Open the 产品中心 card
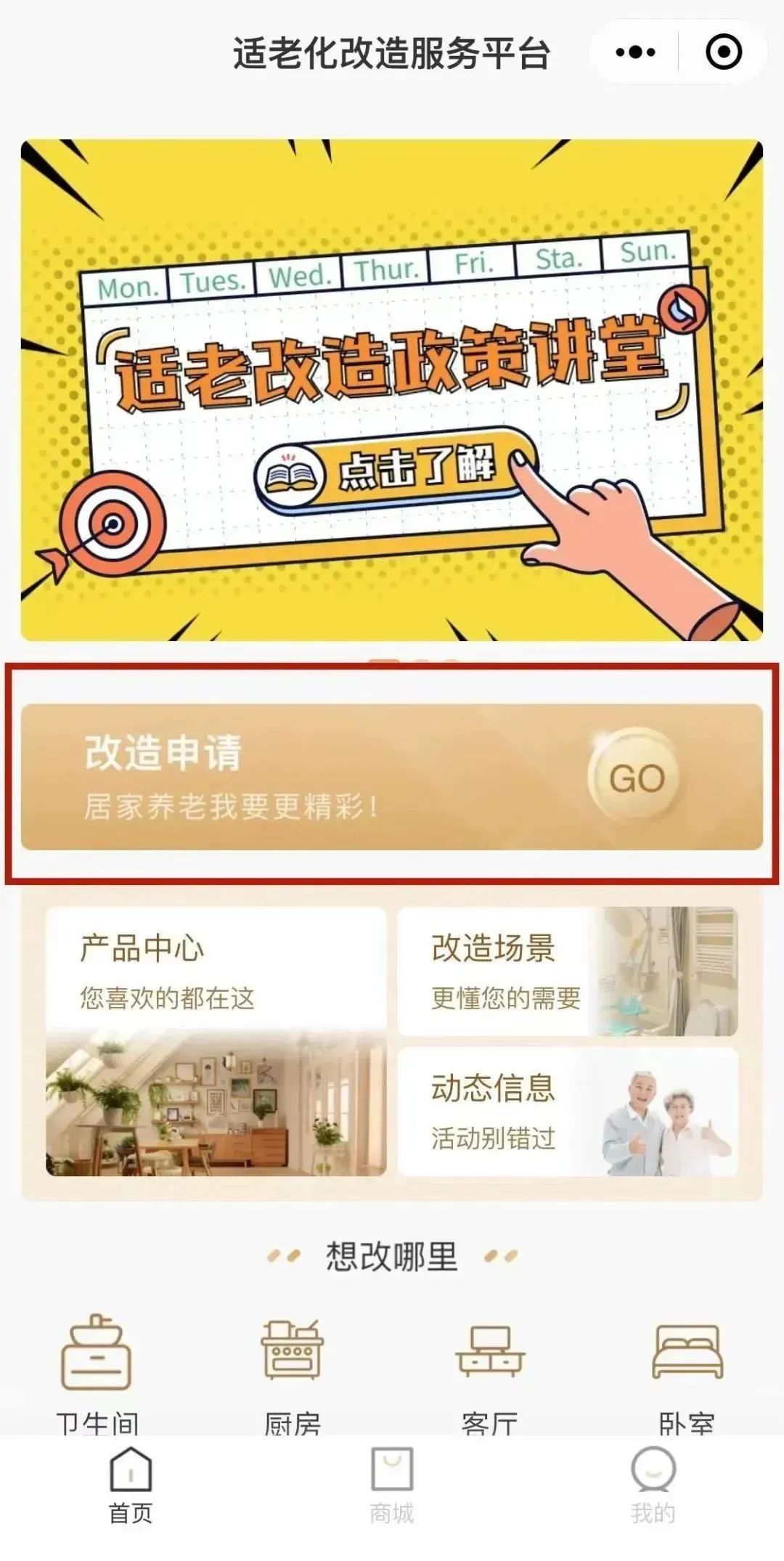784x1561 pixels. pyautogui.click(x=216, y=1041)
